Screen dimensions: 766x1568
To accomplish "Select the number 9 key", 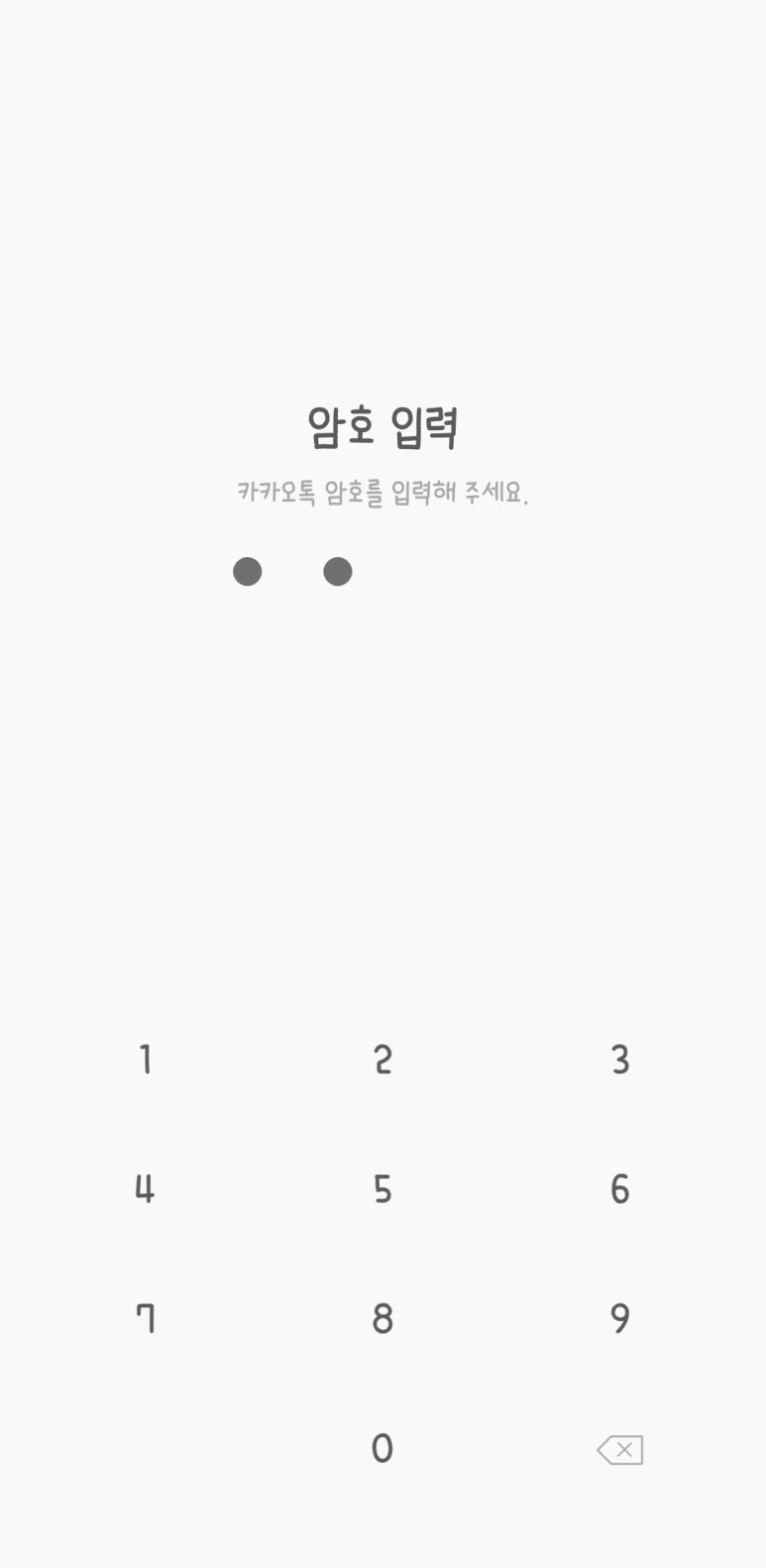I will (620, 1318).
